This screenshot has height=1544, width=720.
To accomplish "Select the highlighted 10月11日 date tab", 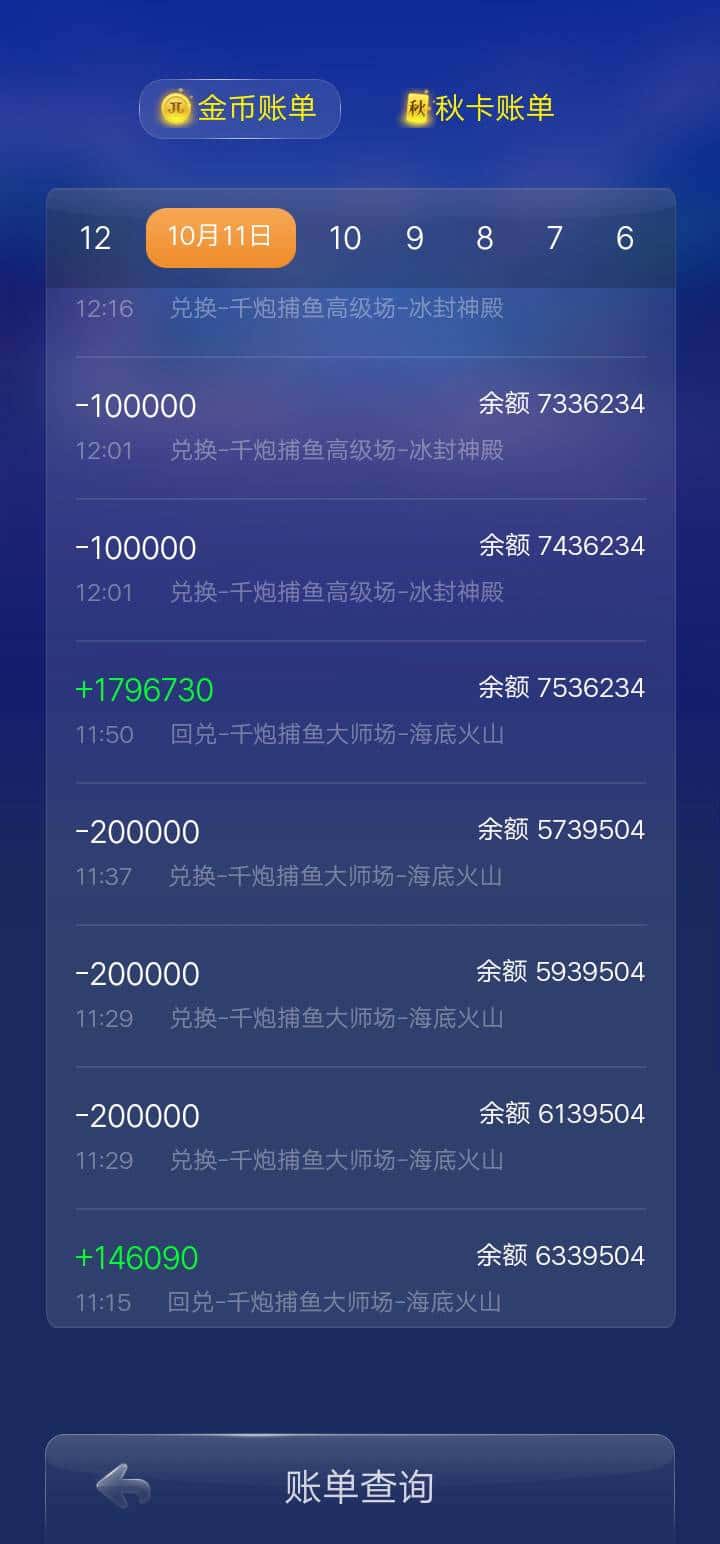I will click(220, 237).
